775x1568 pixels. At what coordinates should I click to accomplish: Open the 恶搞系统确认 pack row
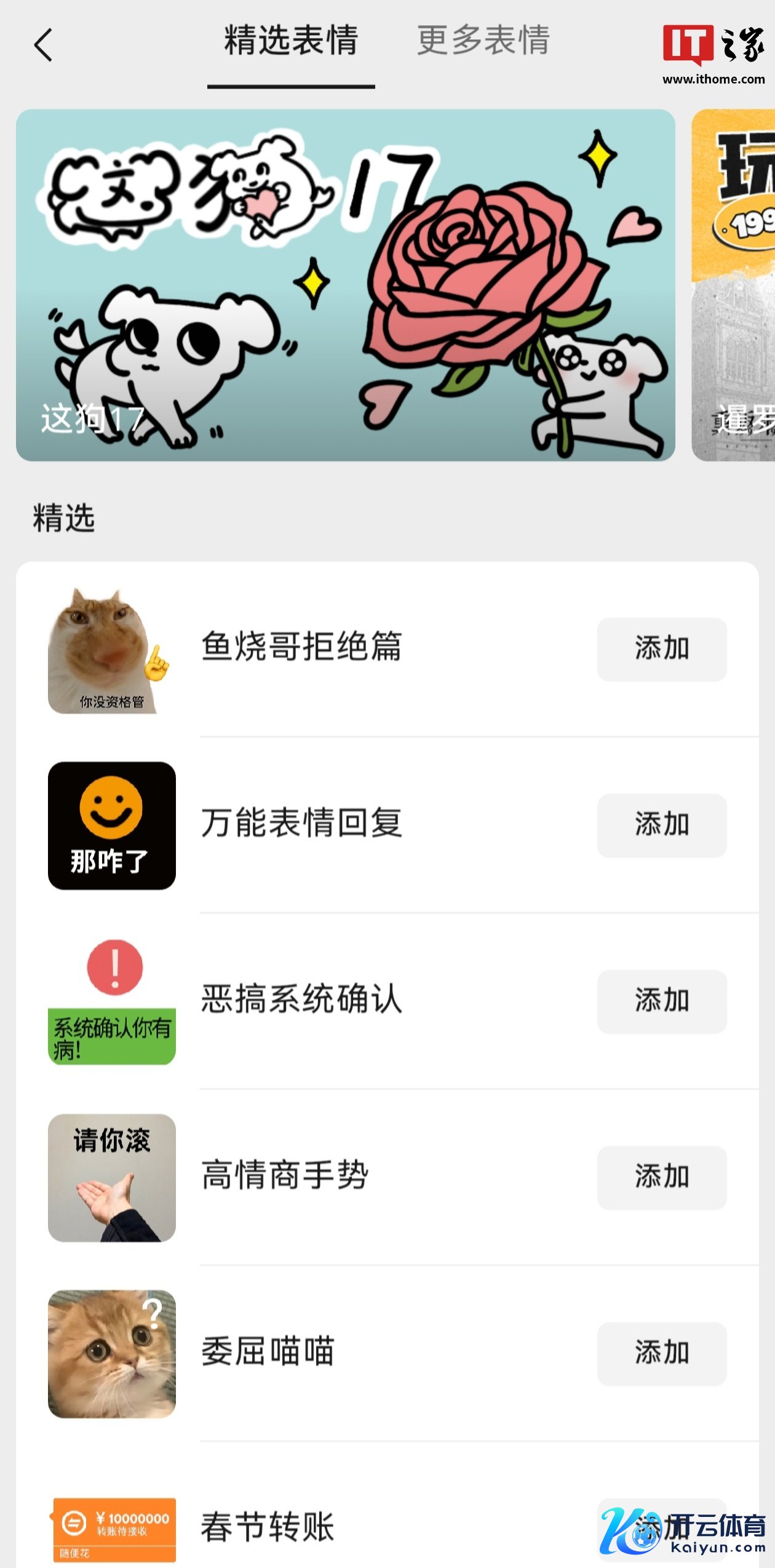tap(301, 999)
